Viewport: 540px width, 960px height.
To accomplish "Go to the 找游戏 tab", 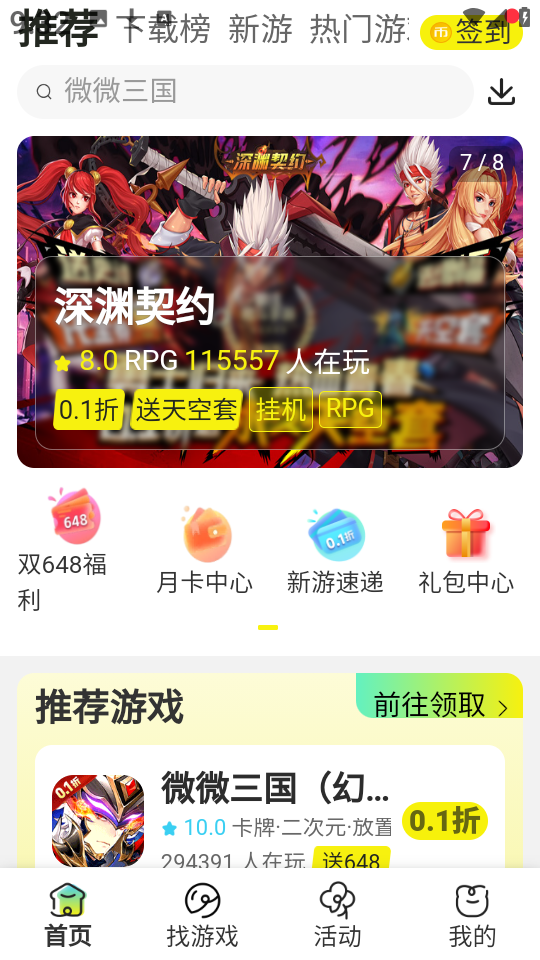I will pos(202,915).
